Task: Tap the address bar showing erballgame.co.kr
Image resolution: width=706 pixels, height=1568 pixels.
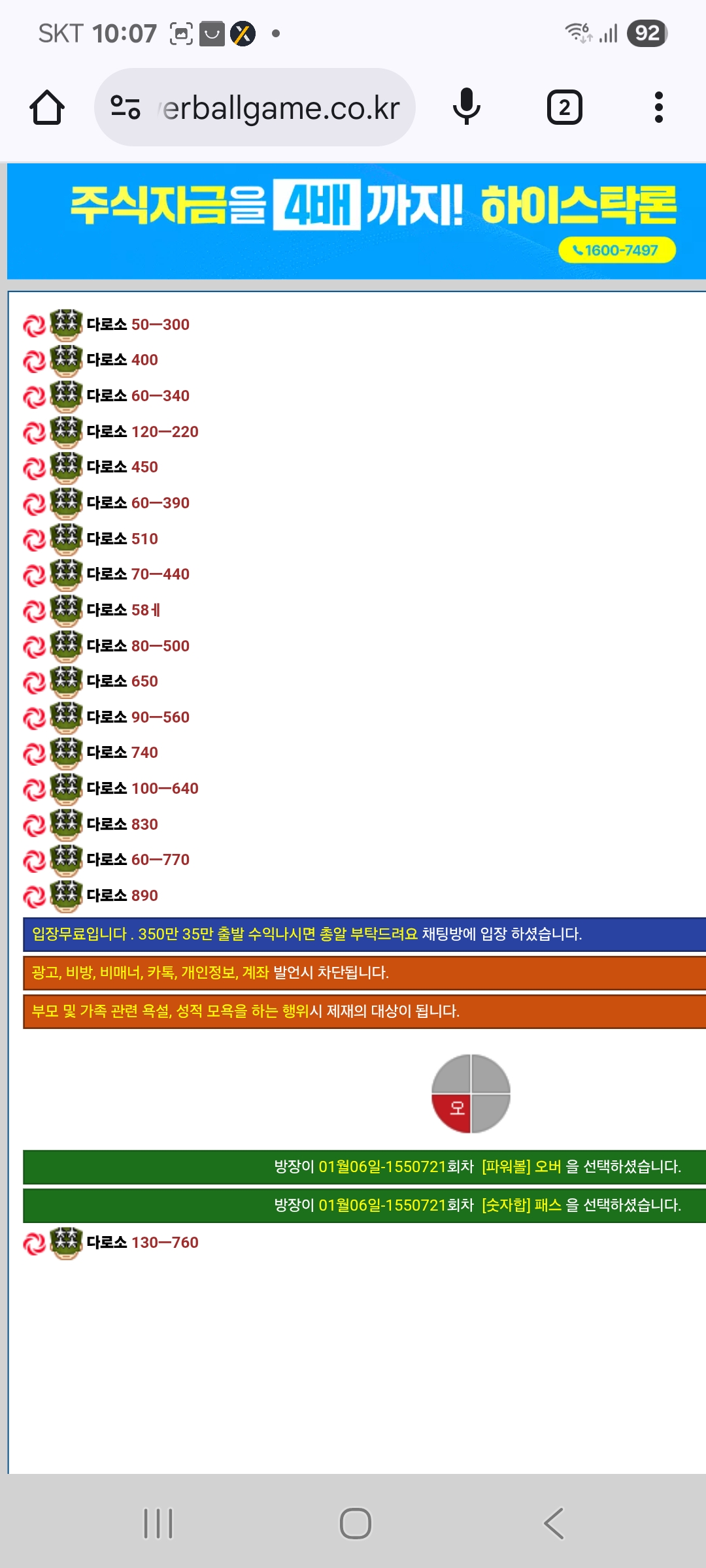Action: [x=281, y=108]
